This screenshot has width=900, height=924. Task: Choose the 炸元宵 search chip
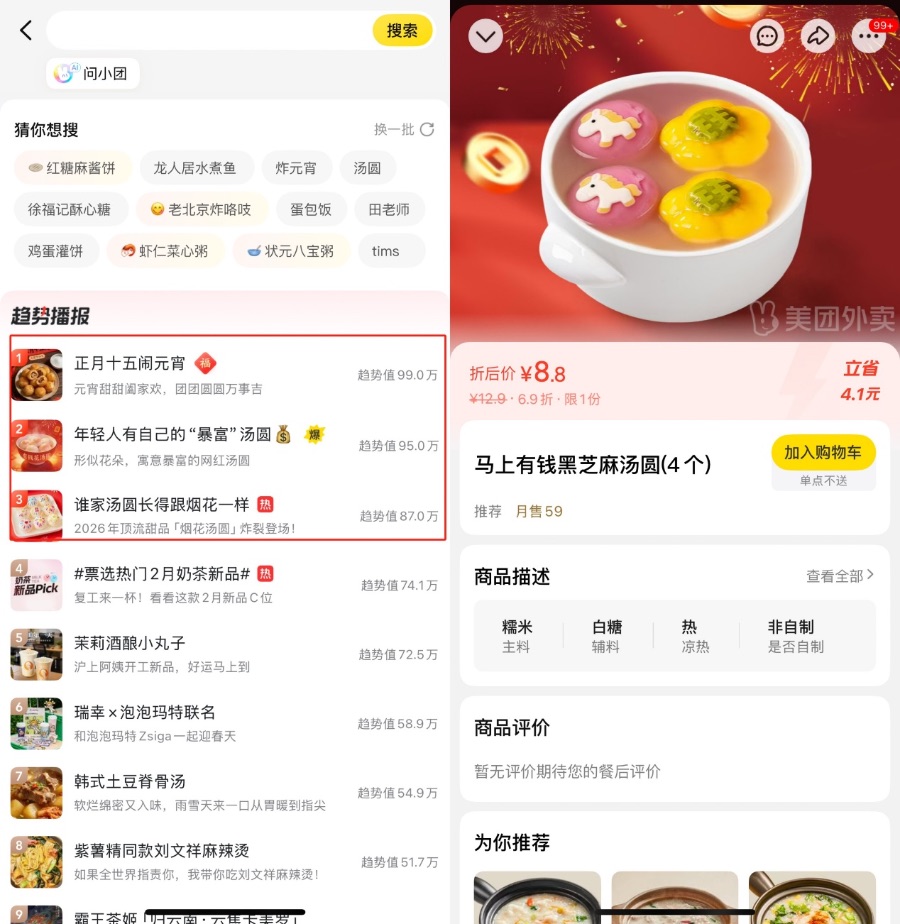point(296,168)
